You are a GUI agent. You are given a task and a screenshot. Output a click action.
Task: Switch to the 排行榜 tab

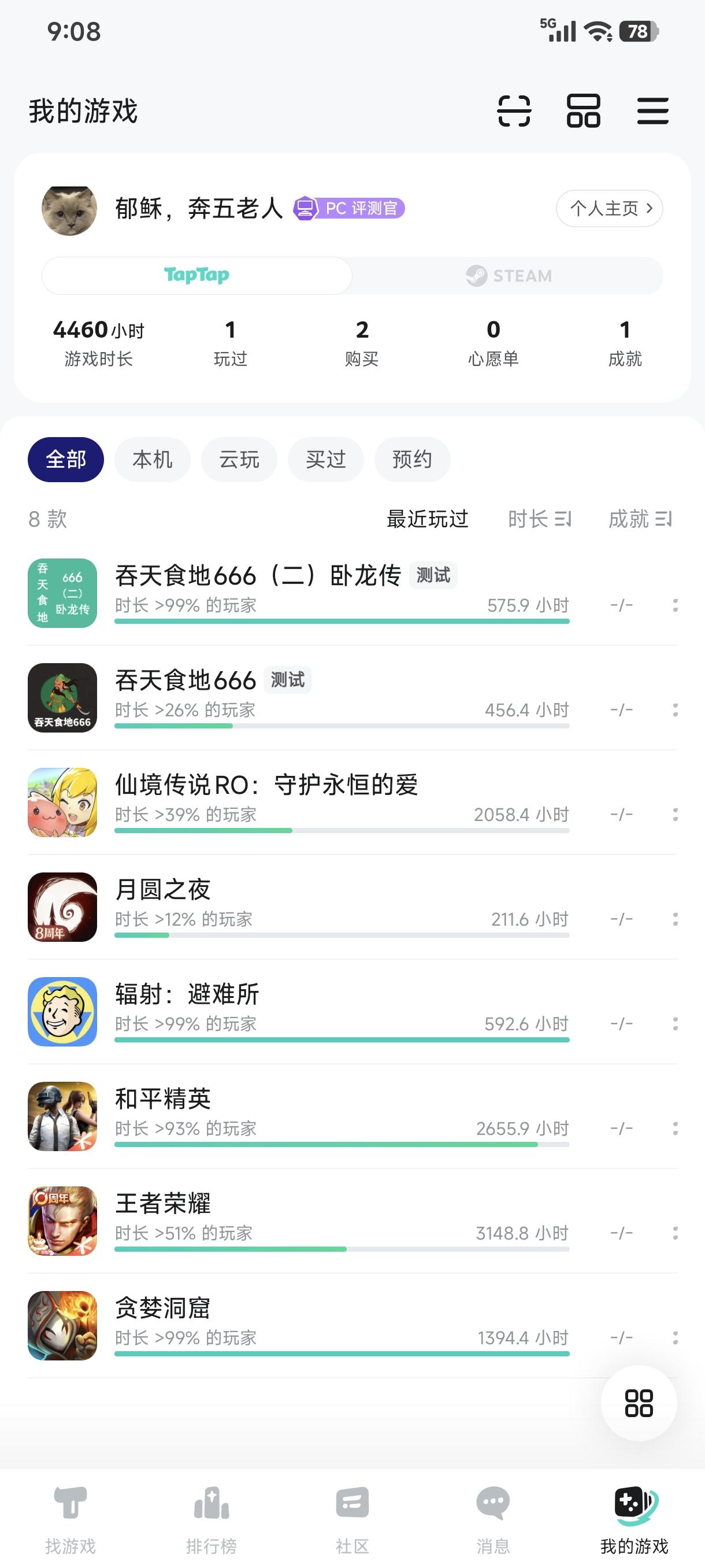pos(211,1518)
